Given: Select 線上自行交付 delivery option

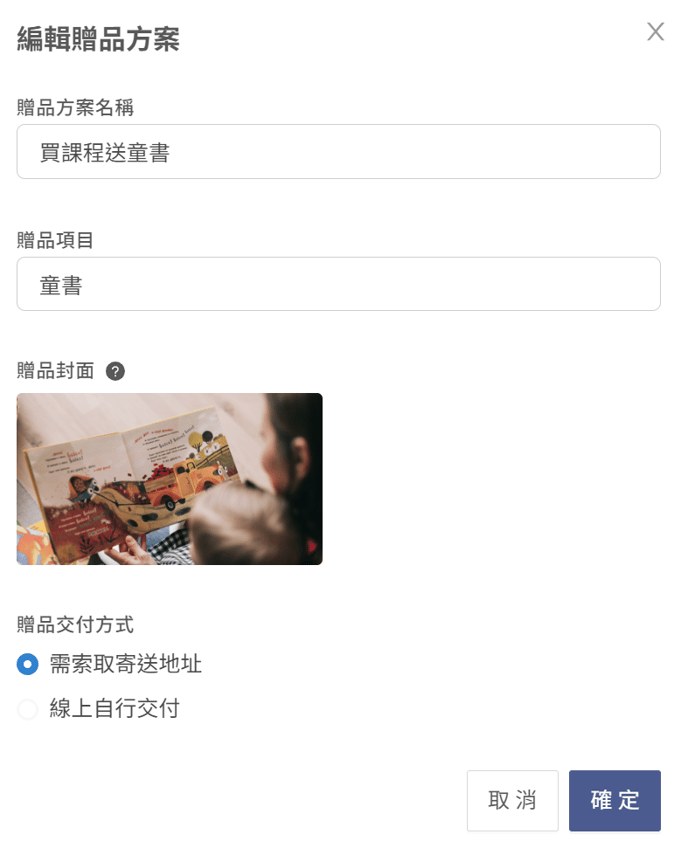Looking at the screenshot, I should [28, 710].
